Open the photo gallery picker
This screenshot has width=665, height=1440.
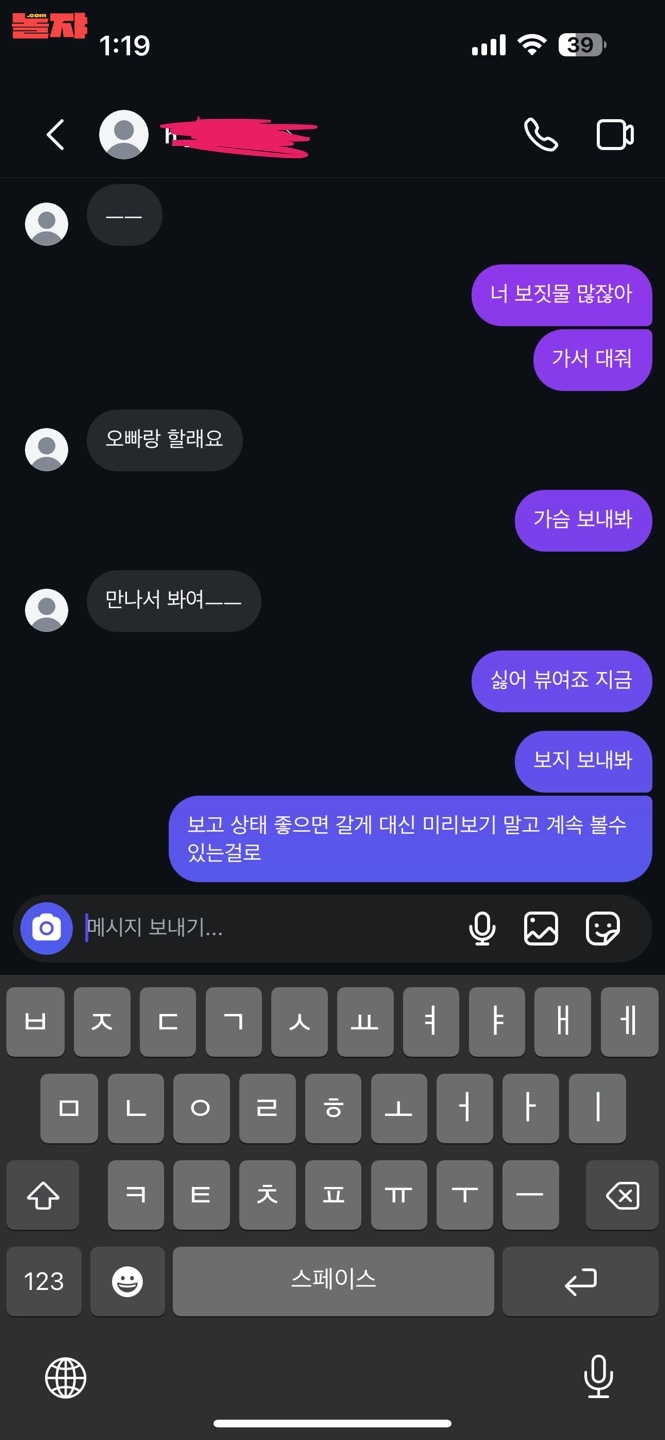541,928
